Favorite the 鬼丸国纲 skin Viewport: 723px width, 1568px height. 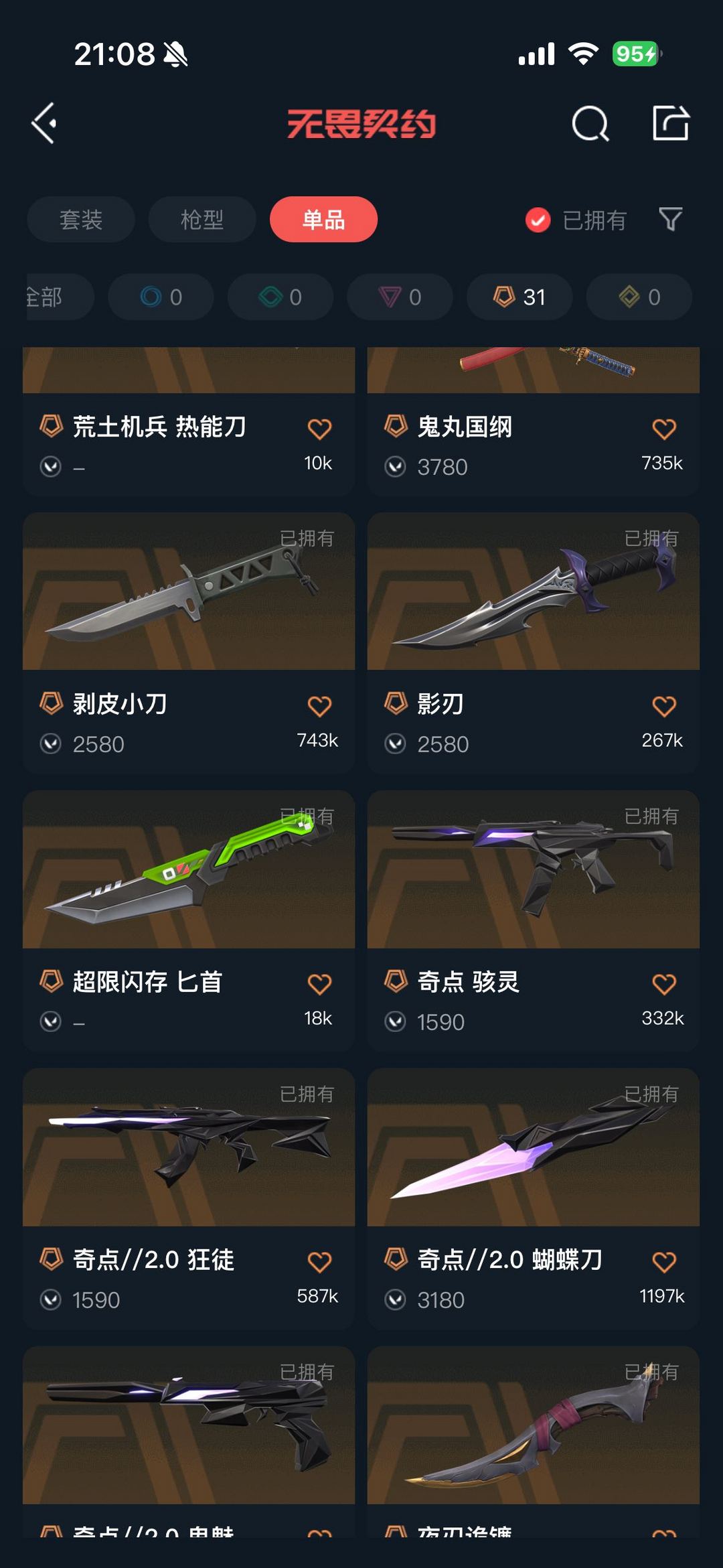(x=663, y=428)
